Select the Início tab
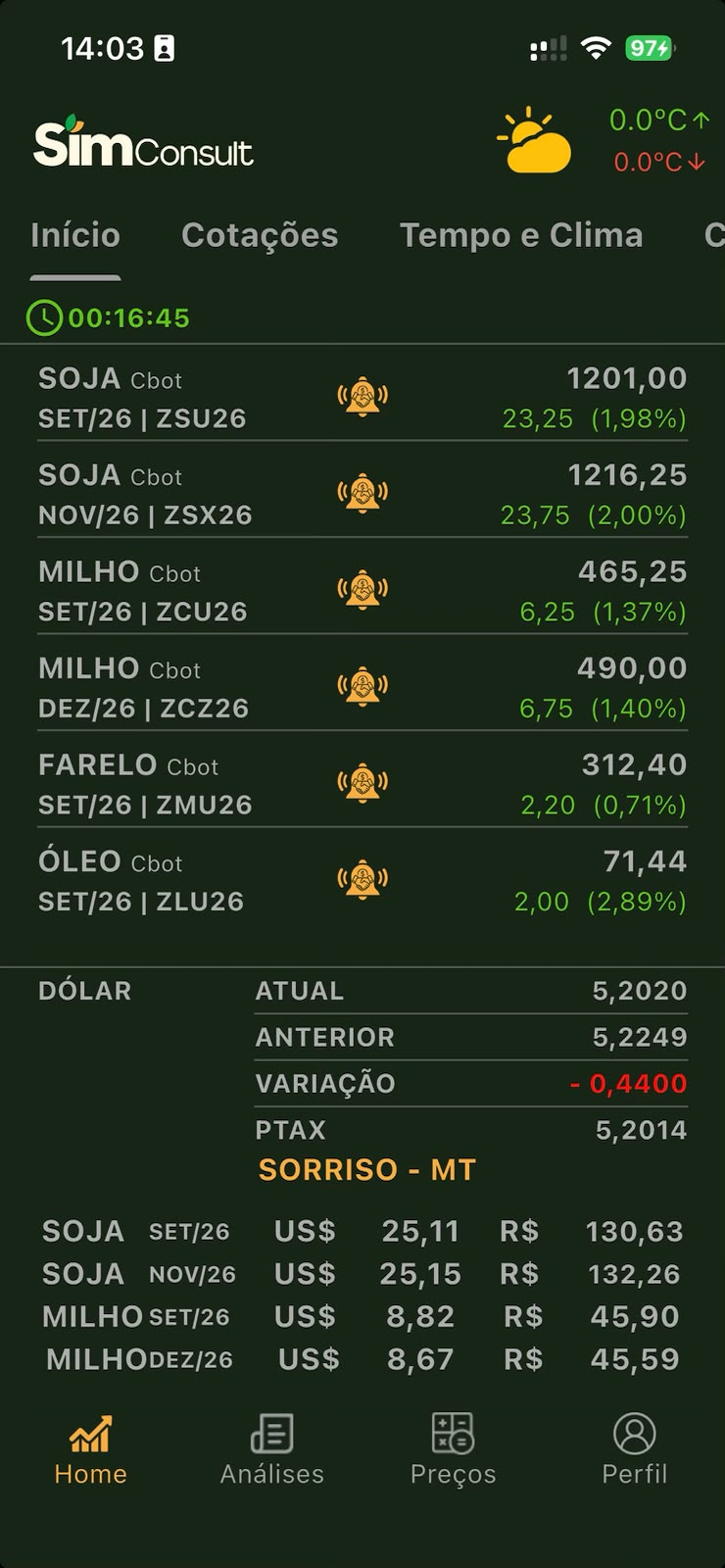The width and height of the screenshot is (725, 1568). (x=75, y=235)
